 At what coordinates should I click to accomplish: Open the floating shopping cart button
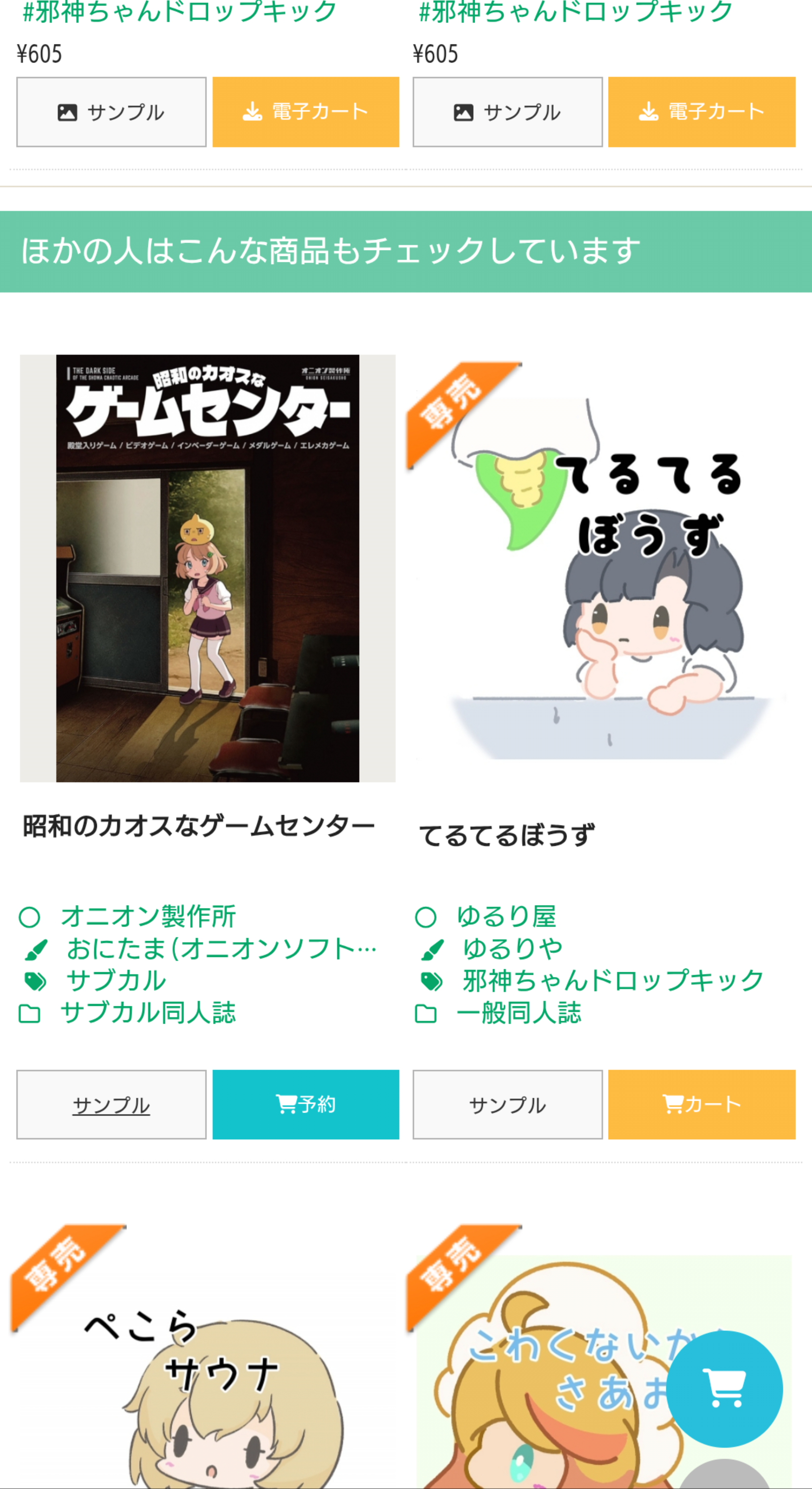point(724,1388)
